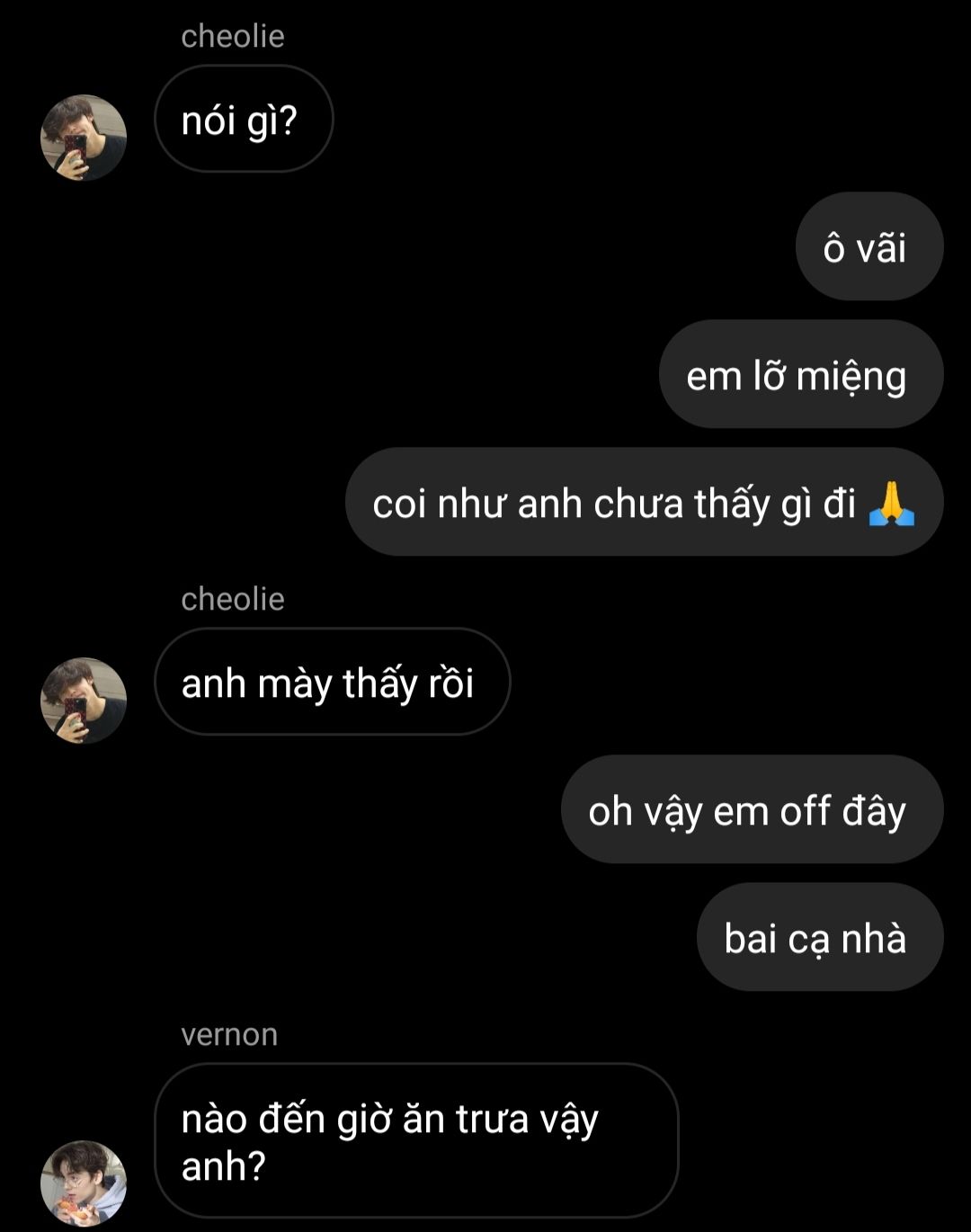View cheolie's profile picture next to "anh mày thấy rồi"
This screenshot has height=1232, width=971.
[x=84, y=701]
